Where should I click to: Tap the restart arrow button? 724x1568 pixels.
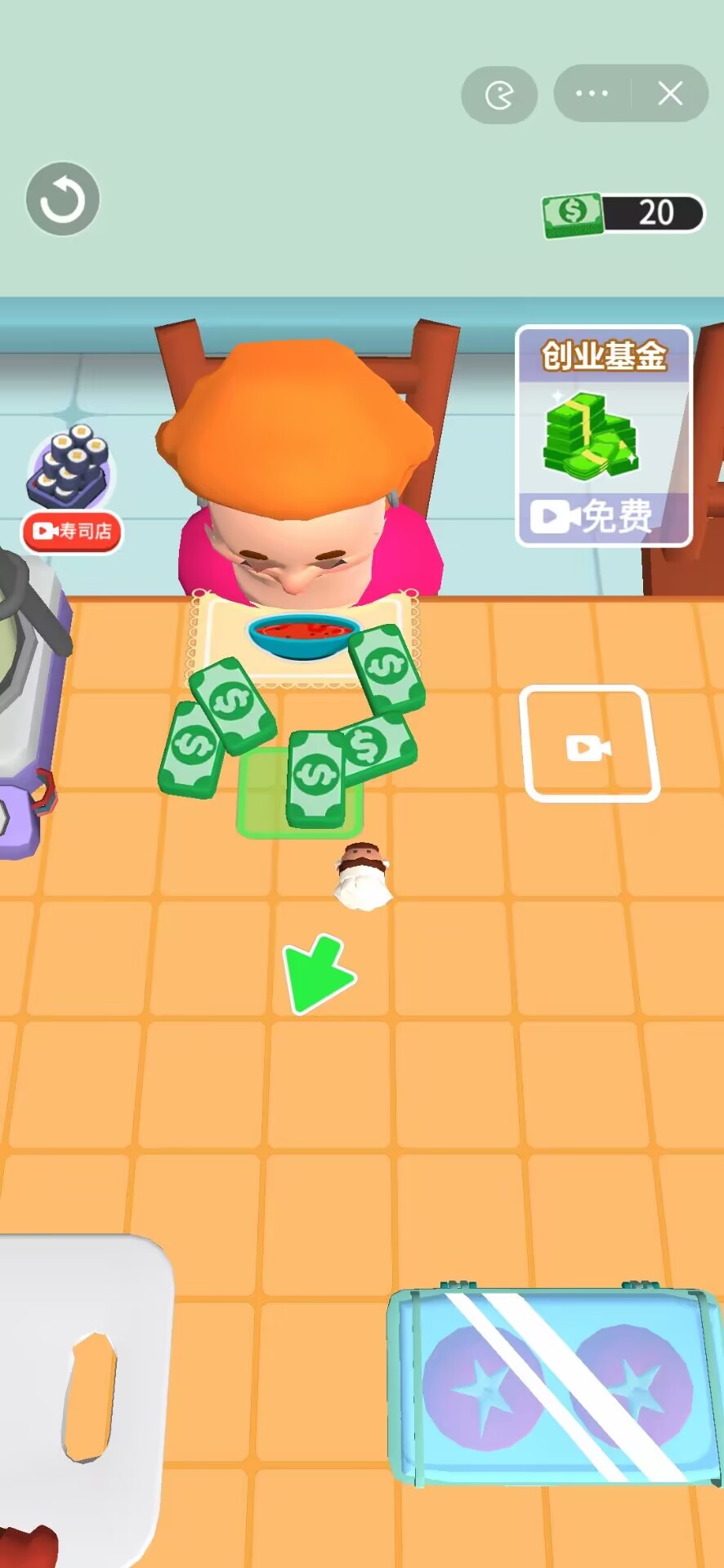coord(63,199)
